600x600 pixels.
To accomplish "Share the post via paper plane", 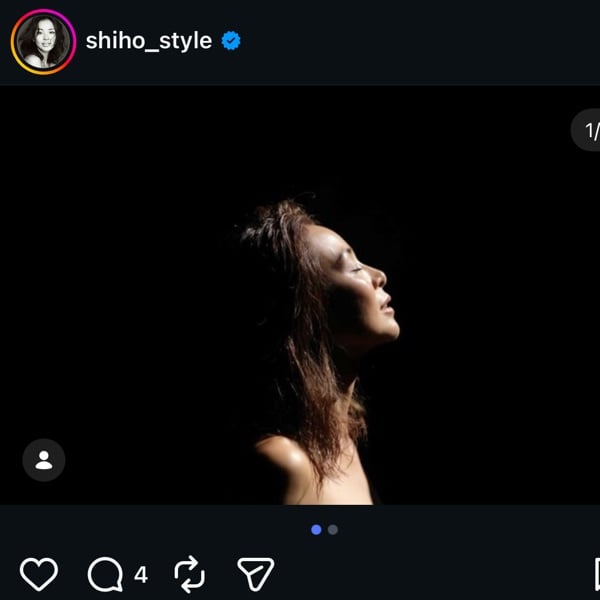I will tap(255, 573).
